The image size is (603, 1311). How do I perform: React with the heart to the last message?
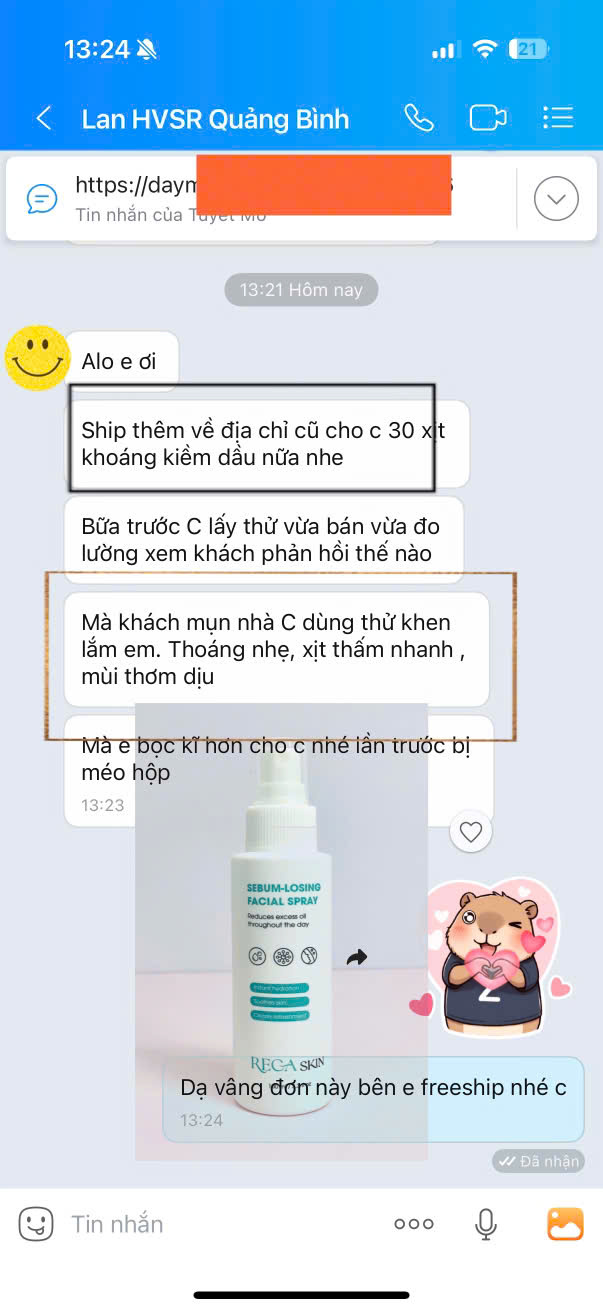point(471,831)
